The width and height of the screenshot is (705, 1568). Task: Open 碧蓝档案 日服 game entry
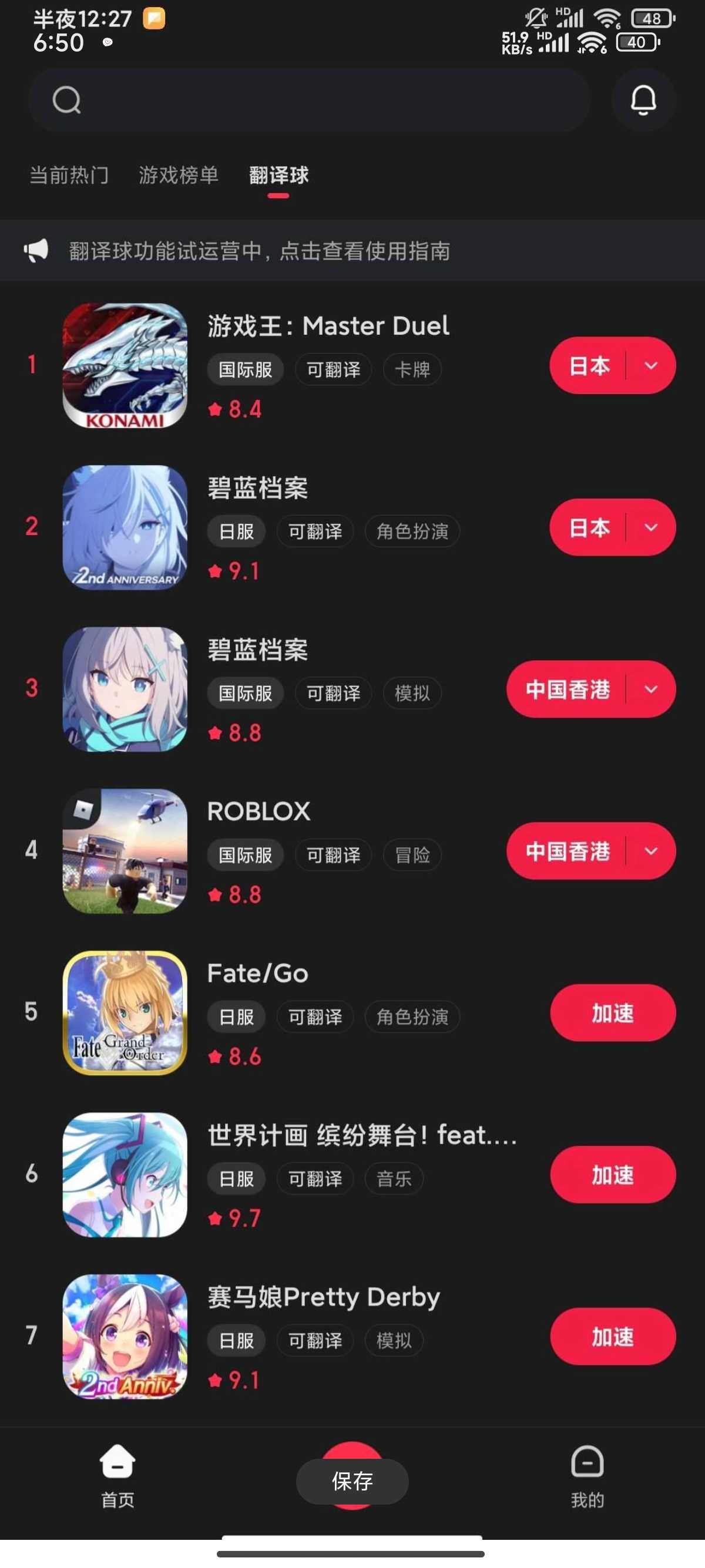[257, 488]
